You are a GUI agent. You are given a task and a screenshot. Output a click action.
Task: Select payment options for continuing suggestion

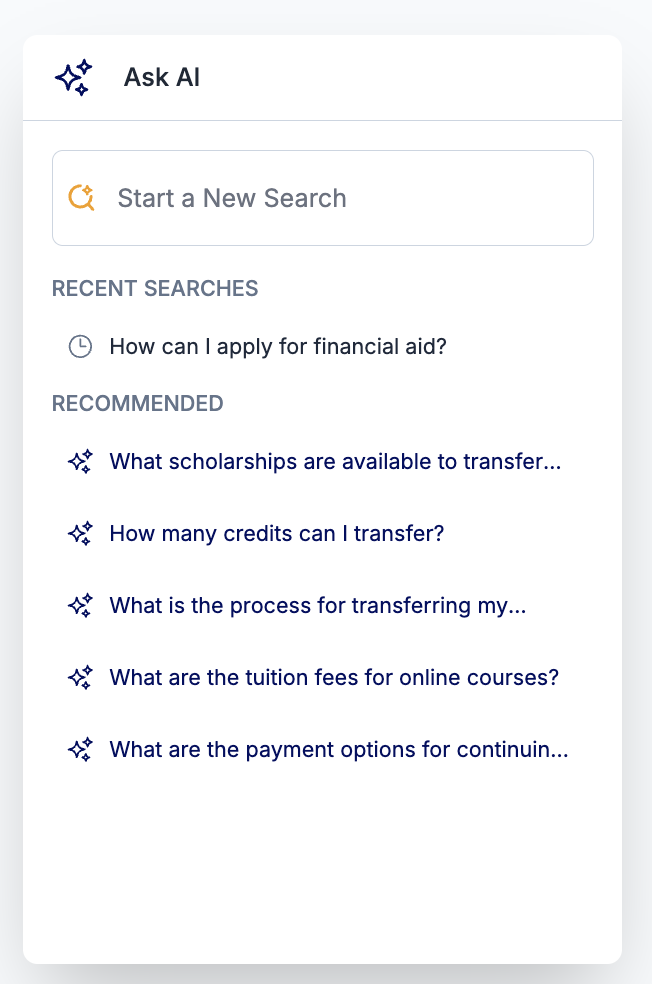click(338, 750)
